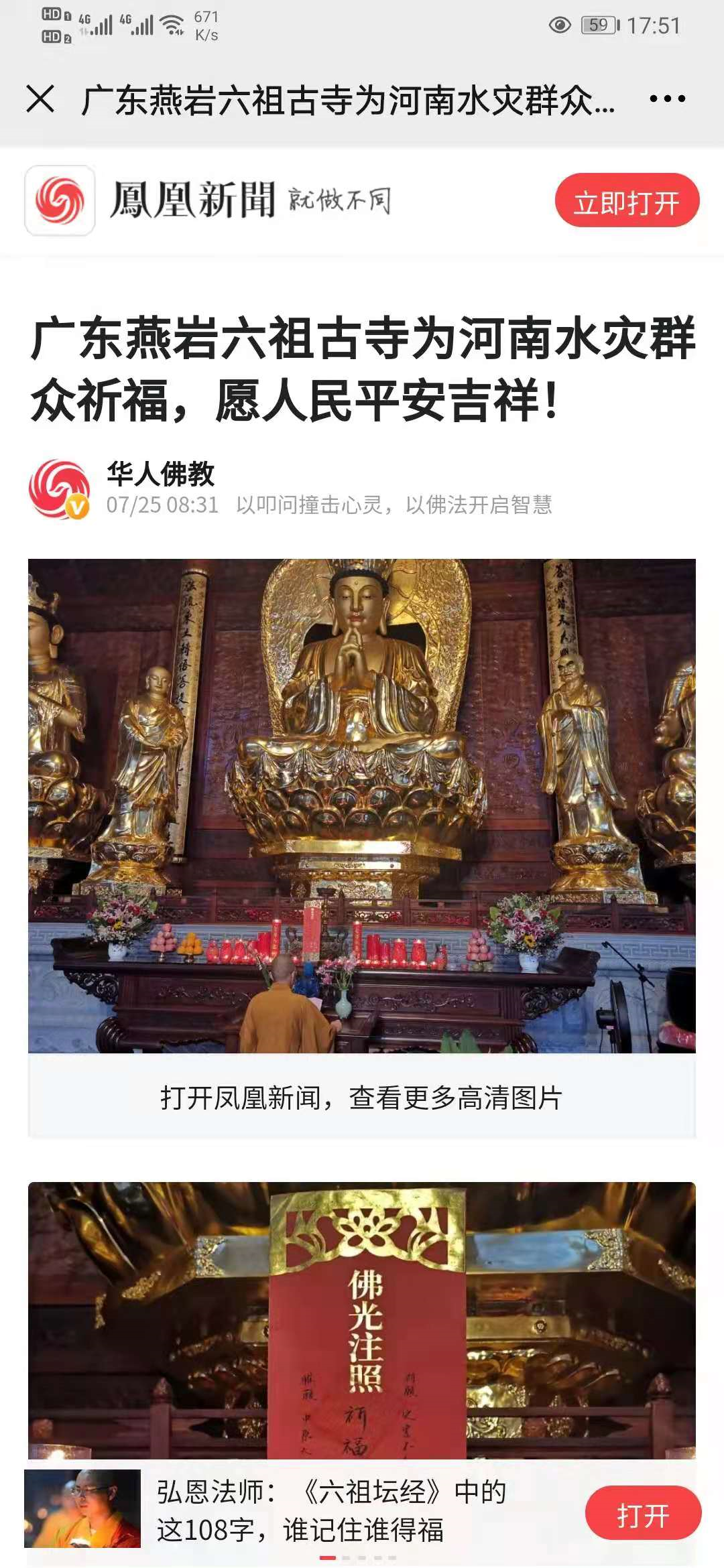724x1568 pixels.
Task: Open the 凤凰新闻 app banner logo
Action: (60, 200)
